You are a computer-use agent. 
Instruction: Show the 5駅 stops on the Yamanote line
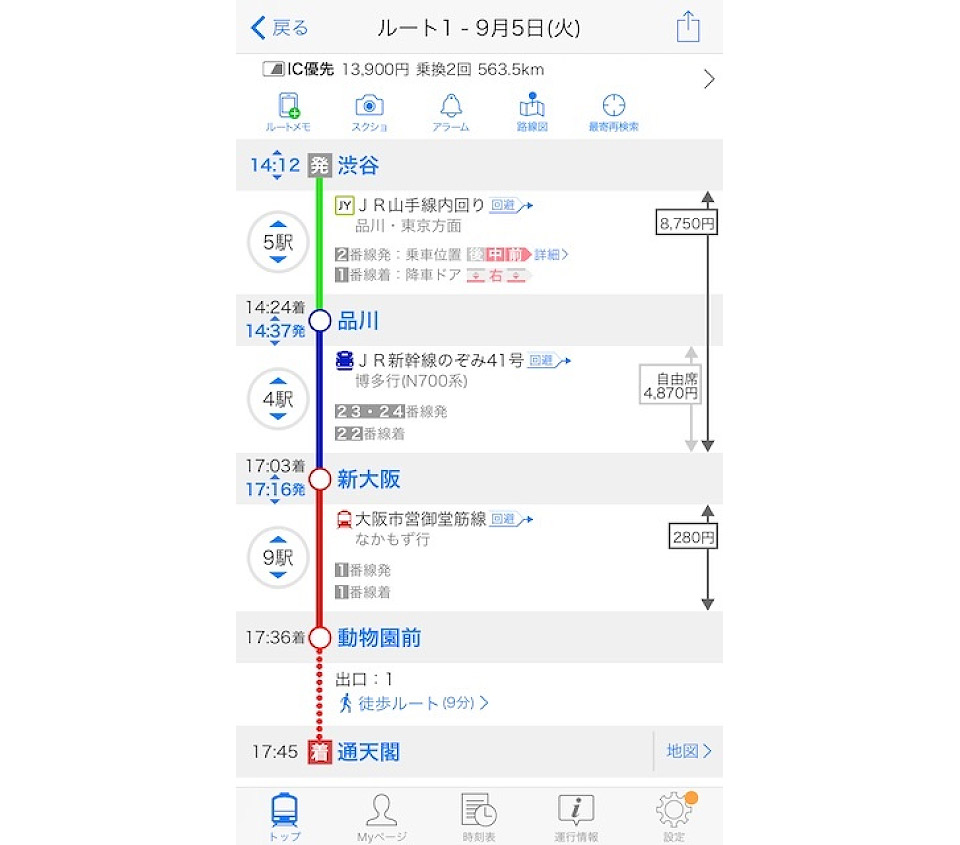coord(278,241)
